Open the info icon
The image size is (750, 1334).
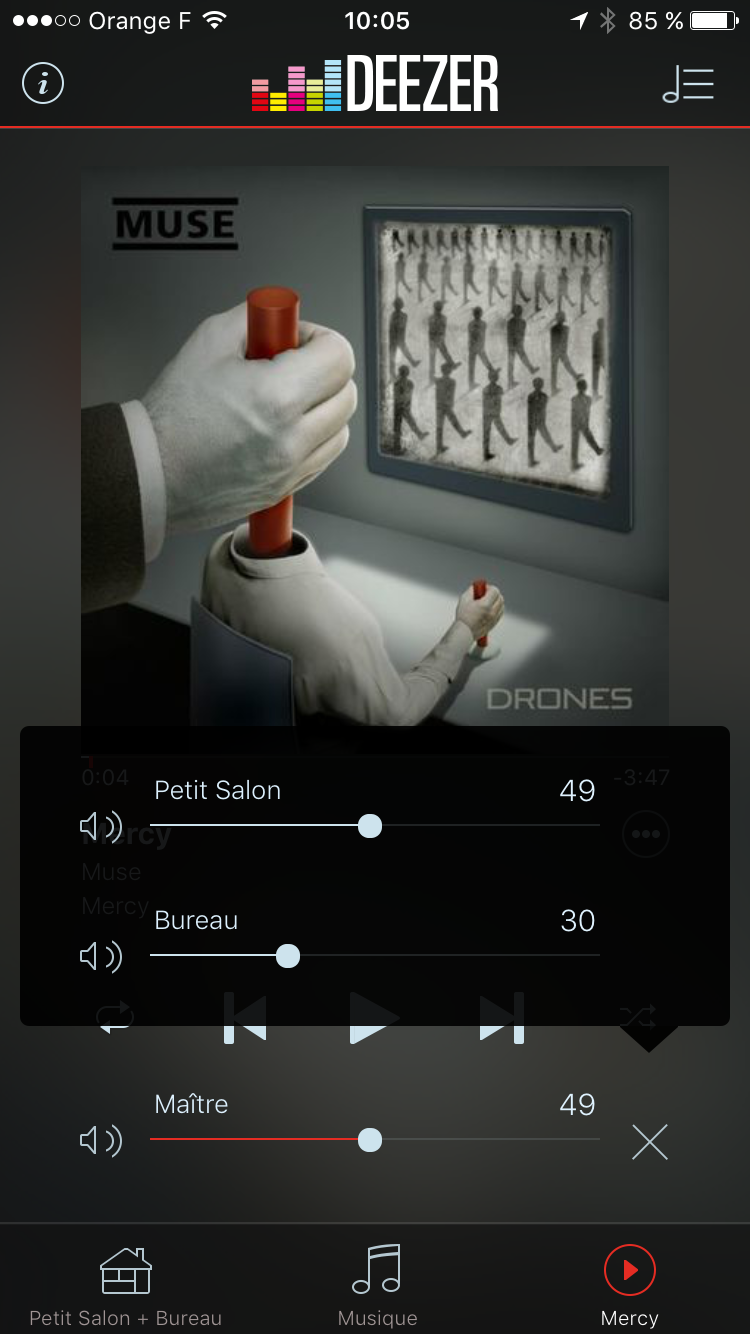(x=43, y=84)
